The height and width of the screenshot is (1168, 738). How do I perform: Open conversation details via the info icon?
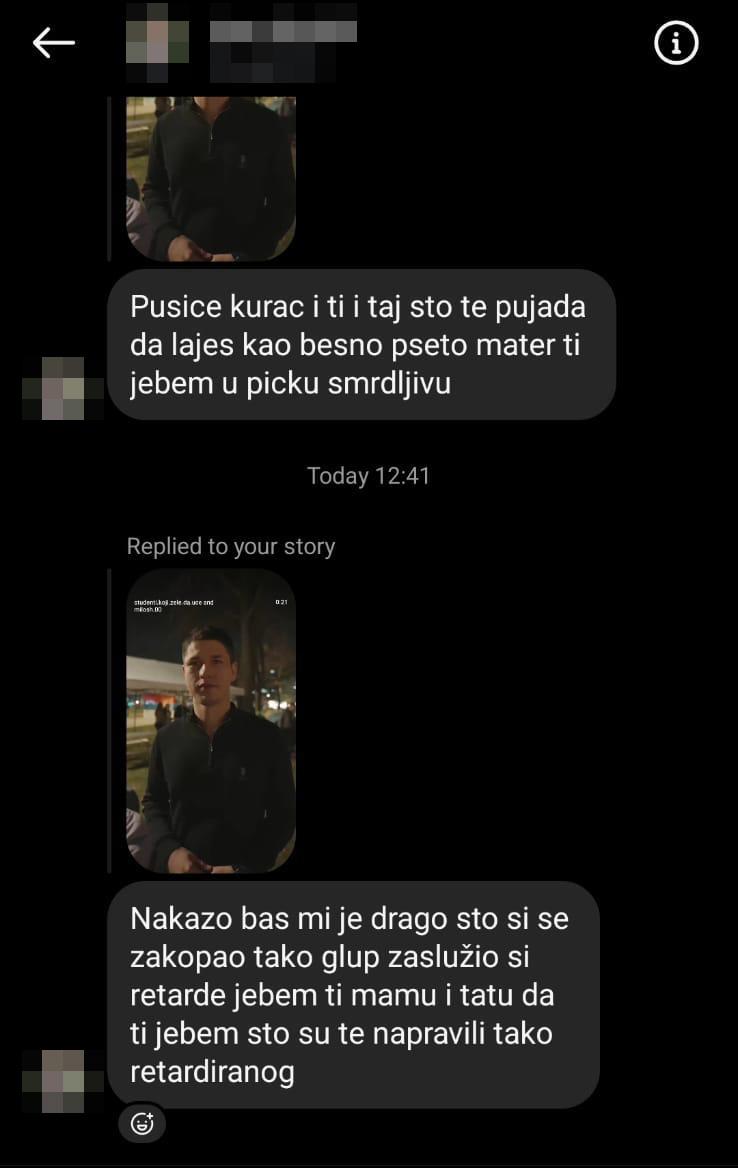tap(676, 42)
